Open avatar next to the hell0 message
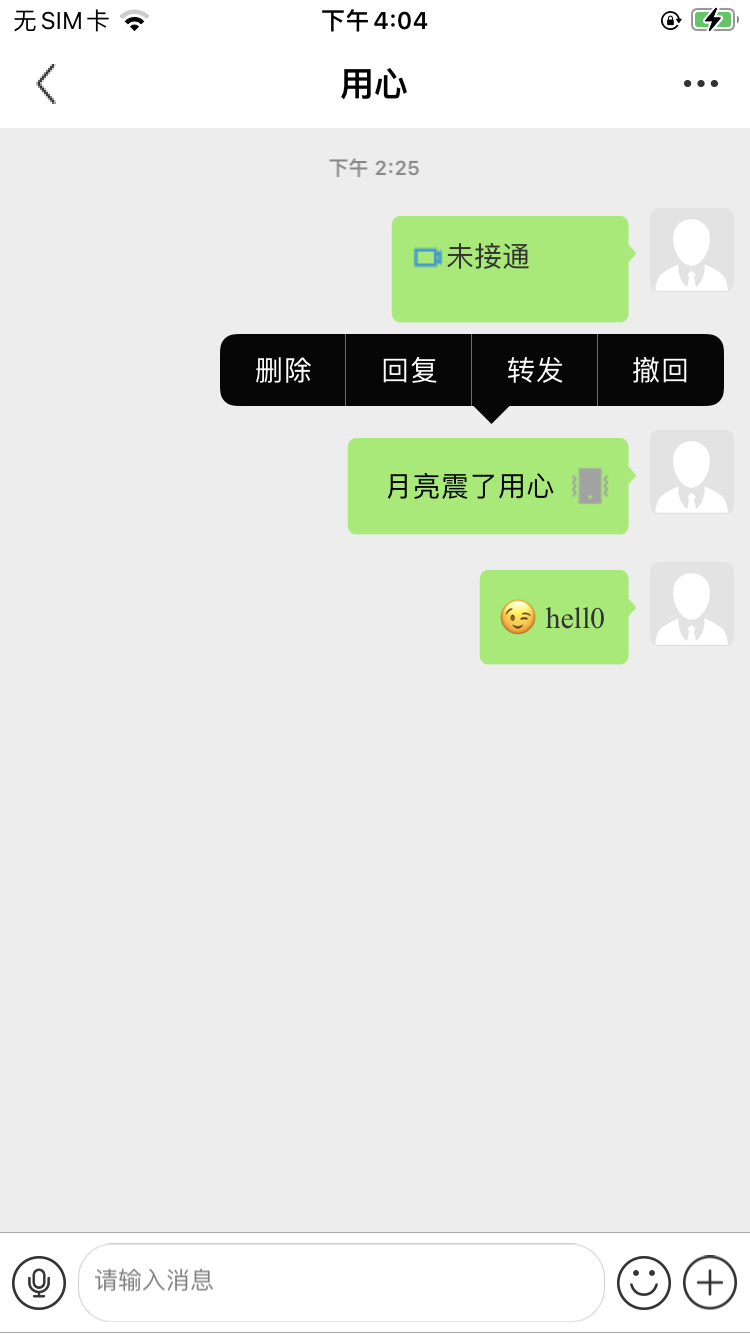The height and width of the screenshot is (1334, 750). click(x=691, y=604)
